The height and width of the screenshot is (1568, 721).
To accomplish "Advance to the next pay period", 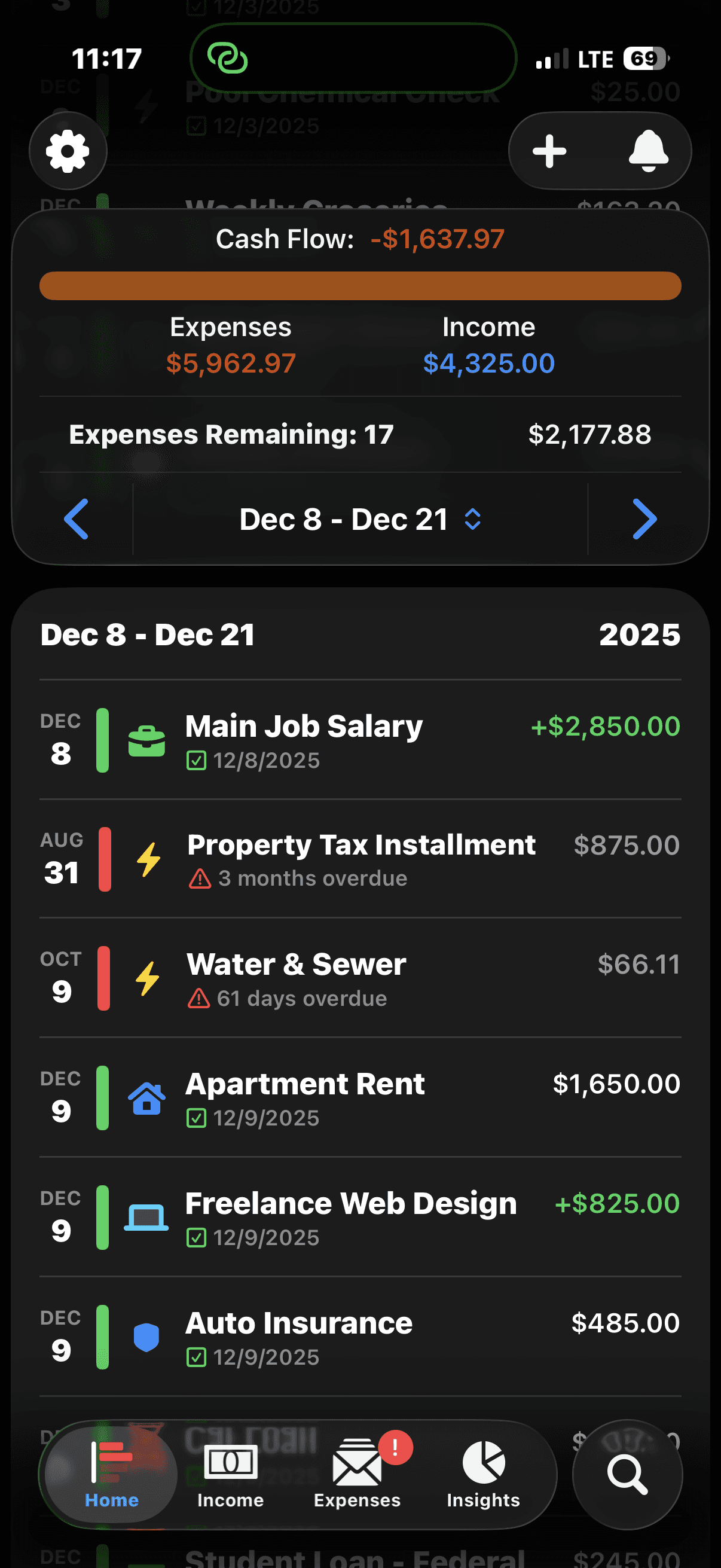I will tap(644, 519).
